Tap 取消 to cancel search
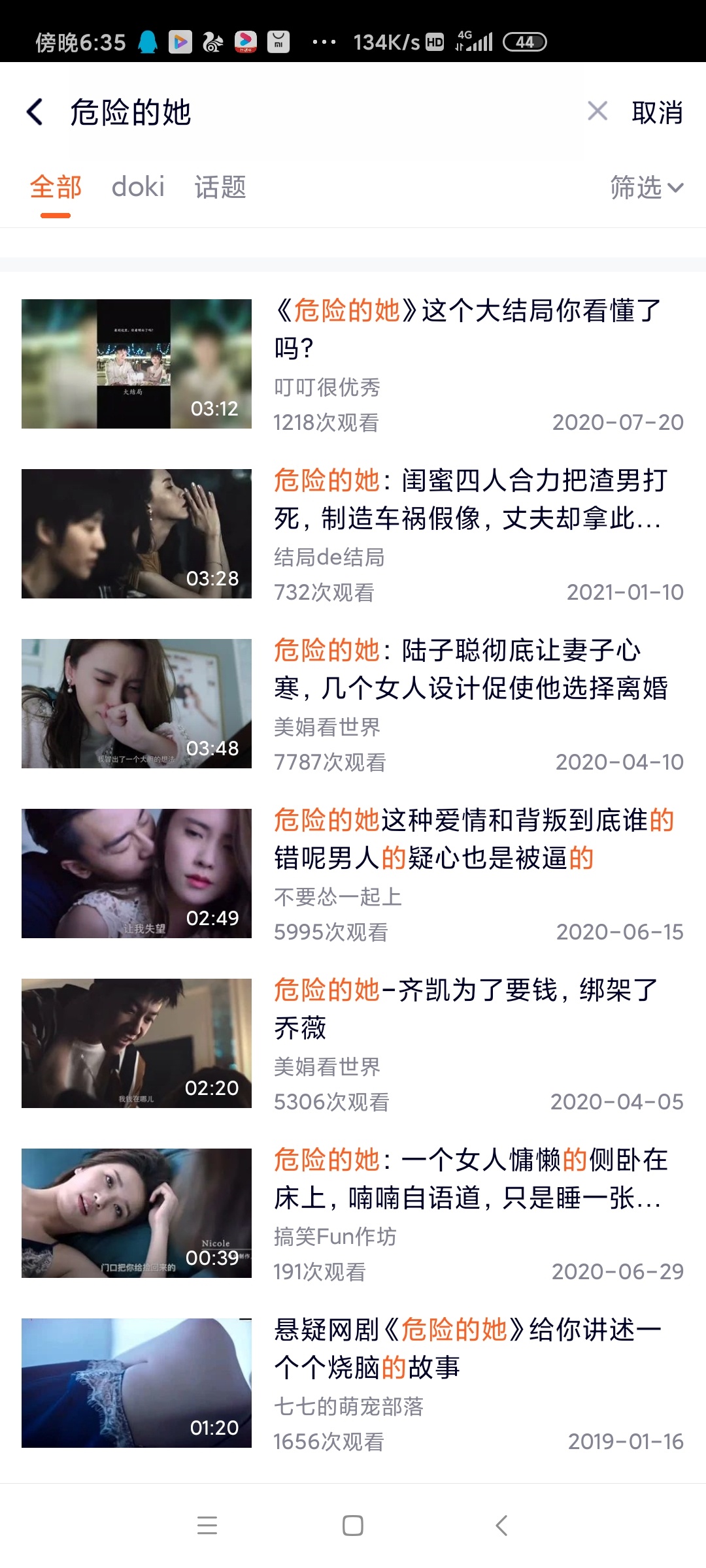 (657, 112)
